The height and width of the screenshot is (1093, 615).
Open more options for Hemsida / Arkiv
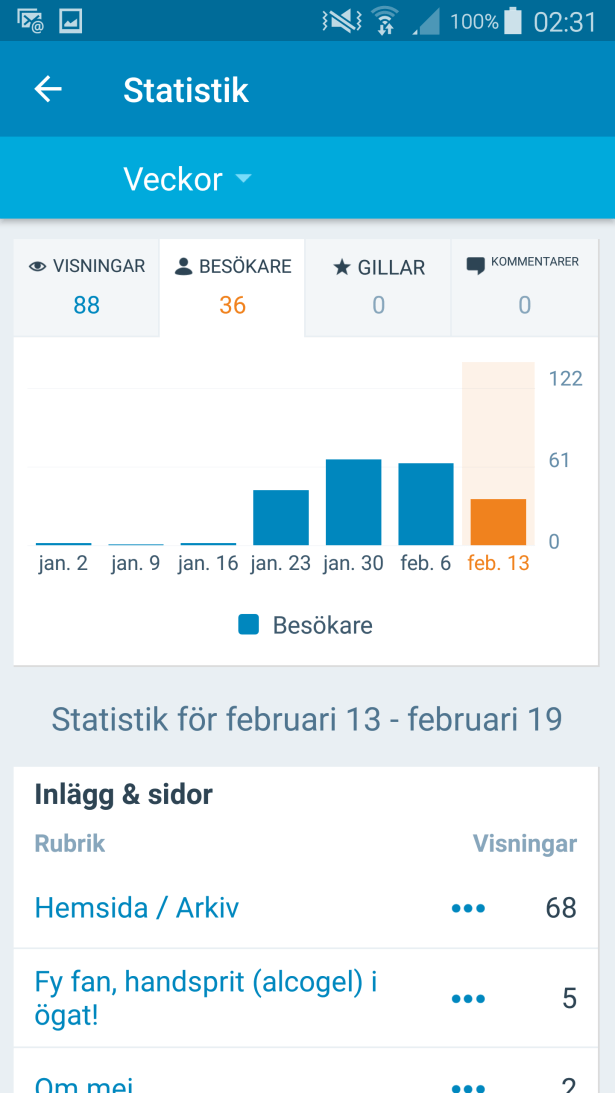click(468, 908)
